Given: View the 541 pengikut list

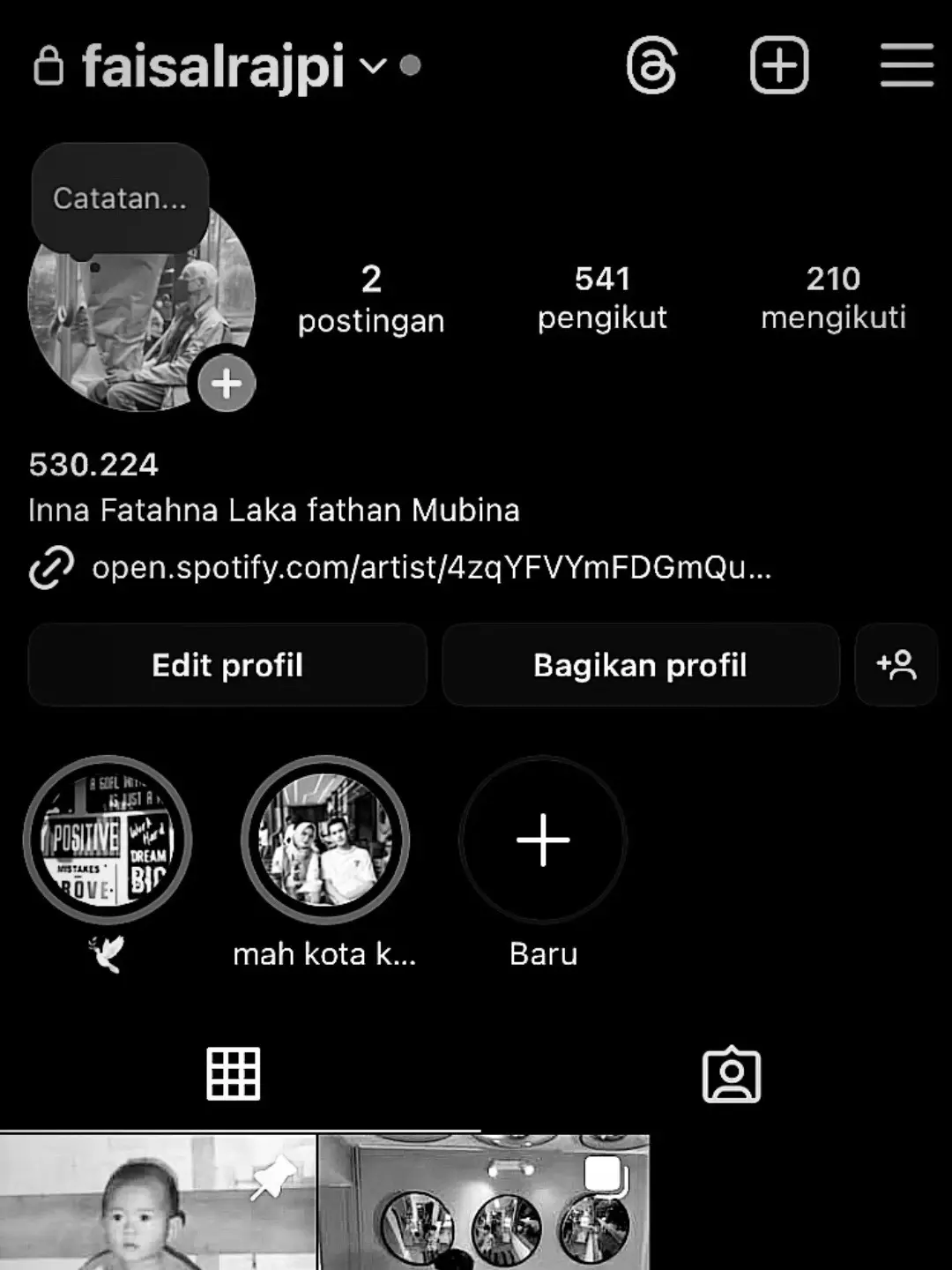Looking at the screenshot, I should (x=602, y=298).
